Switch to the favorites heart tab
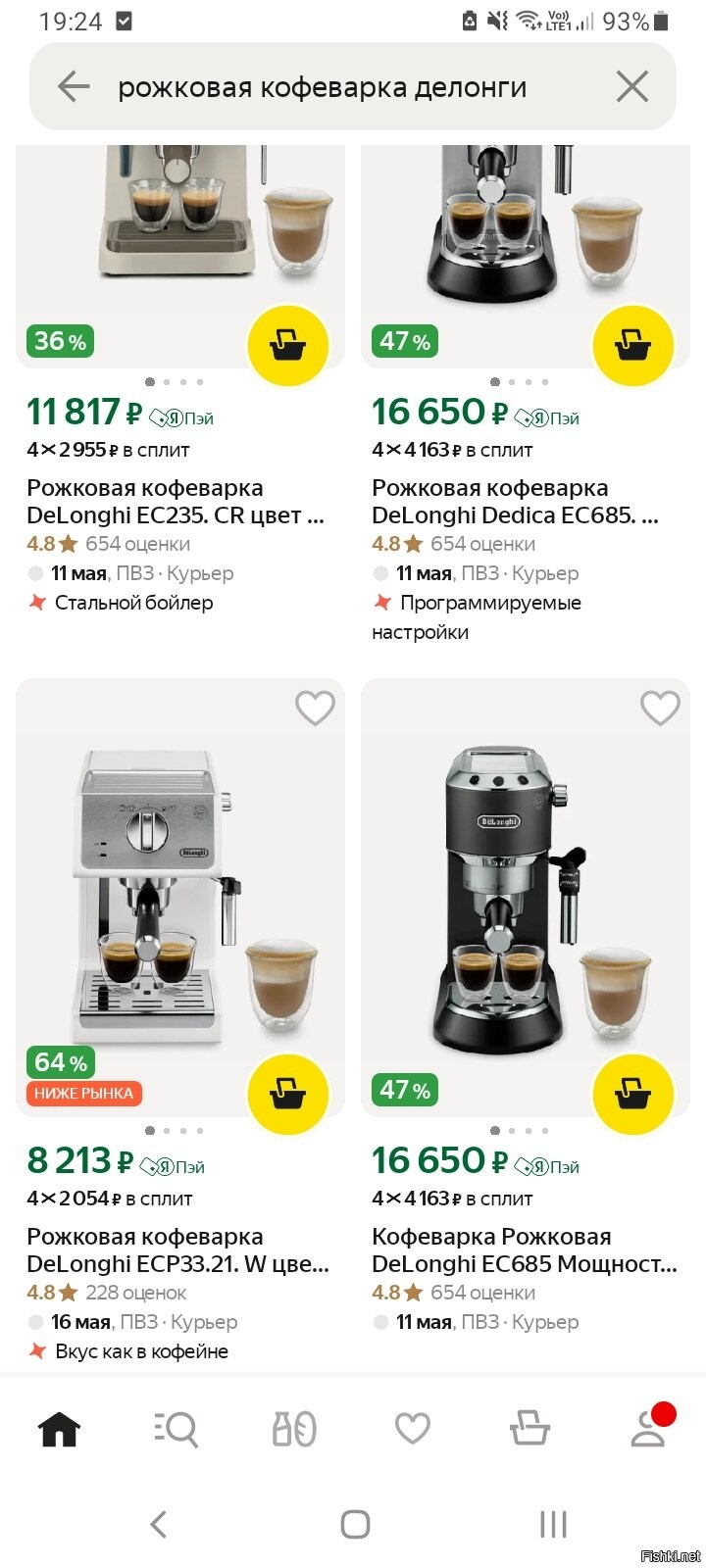Viewport: 706px width, 1568px height. 412,1429
